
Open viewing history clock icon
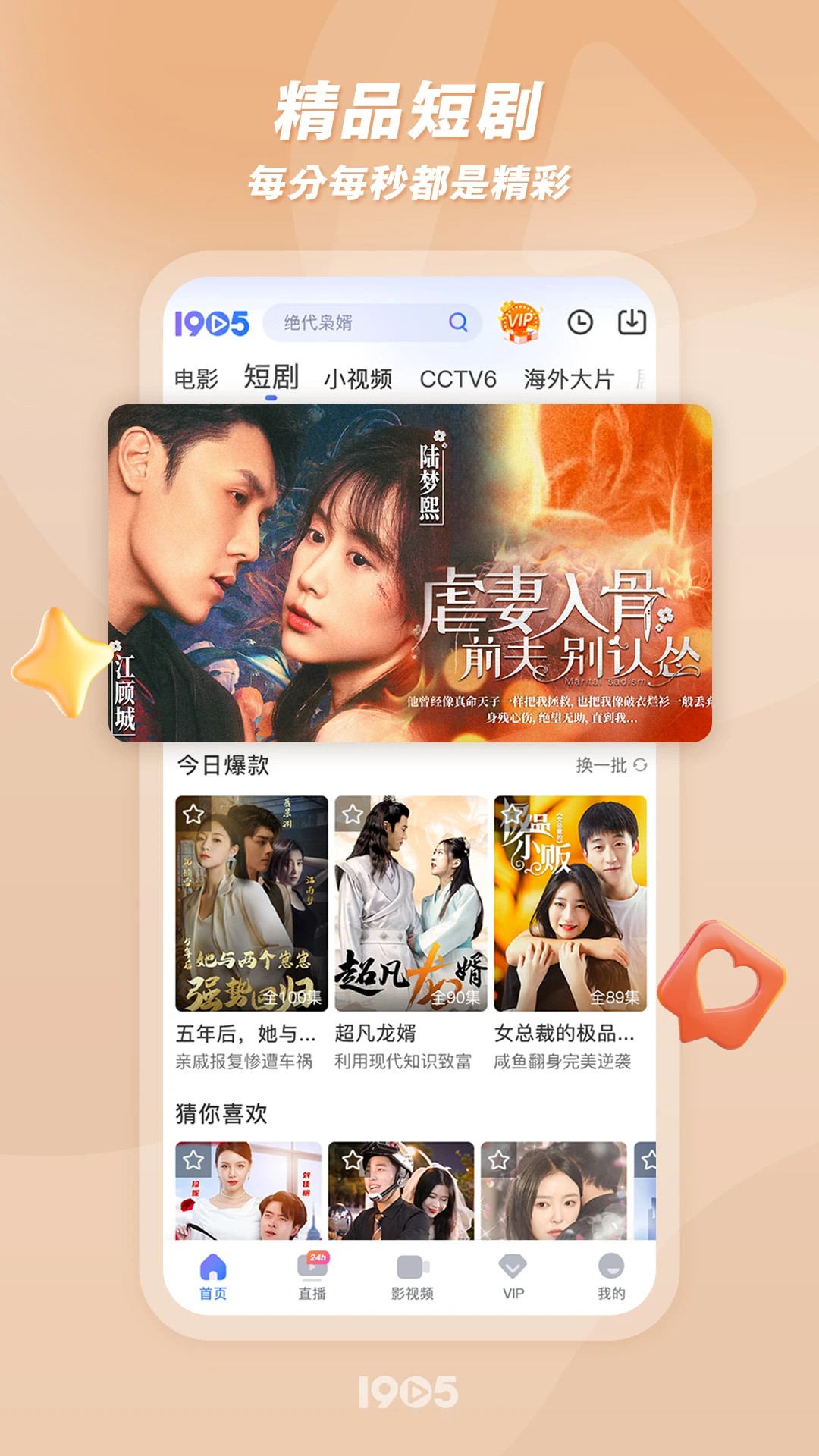coord(579,322)
